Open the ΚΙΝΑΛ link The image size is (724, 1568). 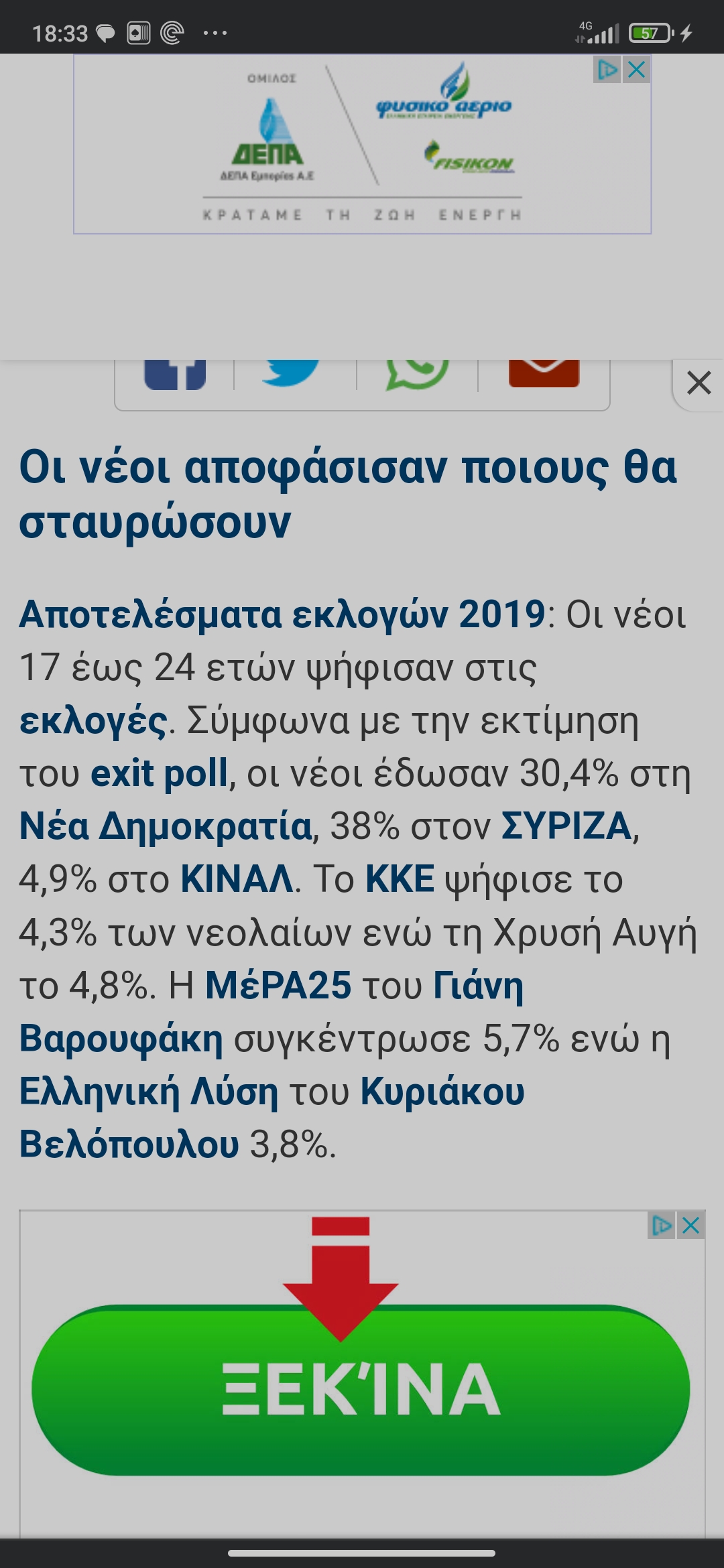pos(237,879)
